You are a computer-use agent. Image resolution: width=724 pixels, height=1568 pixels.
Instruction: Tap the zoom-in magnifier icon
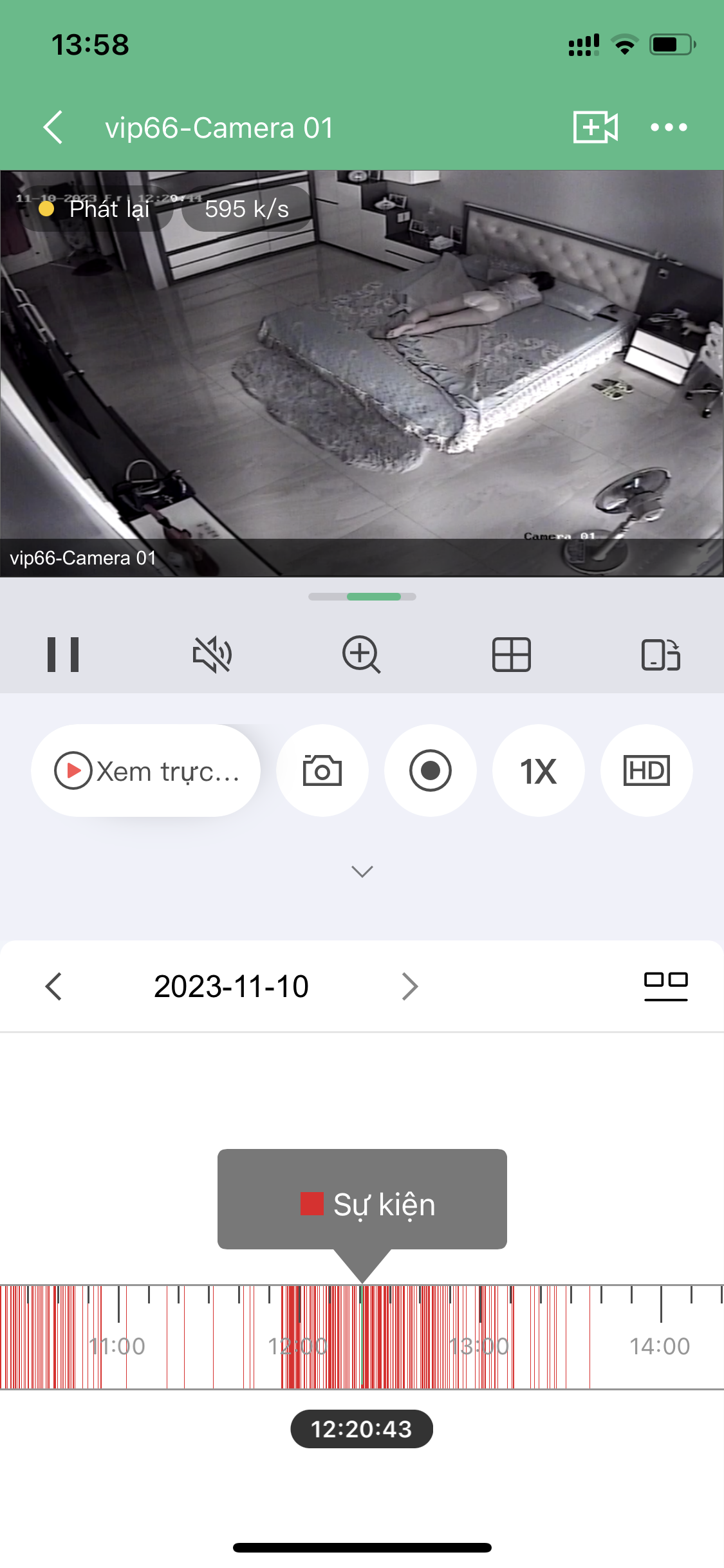(x=361, y=655)
